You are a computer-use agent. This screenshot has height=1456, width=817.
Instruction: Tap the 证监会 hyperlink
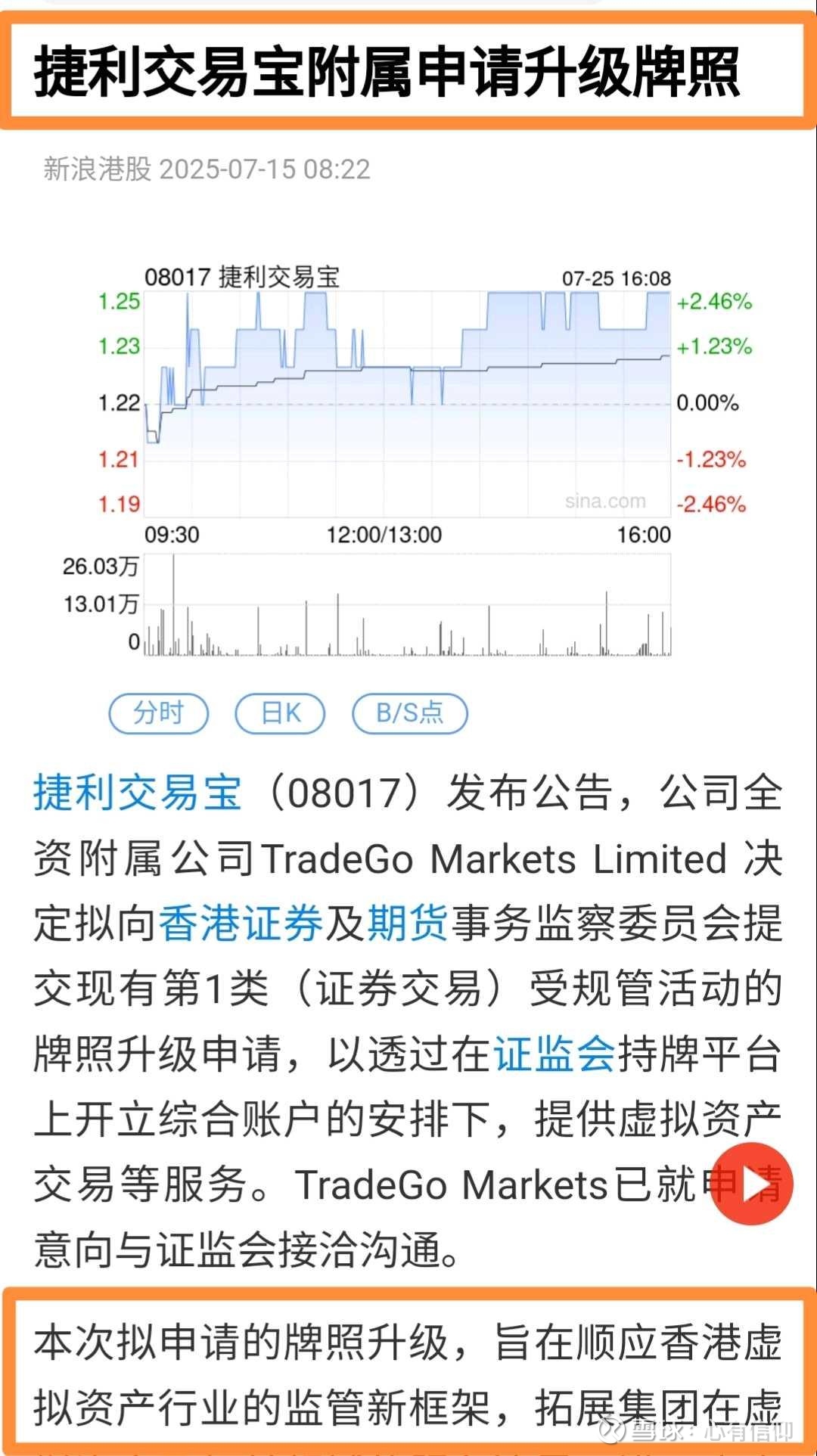[555, 1054]
